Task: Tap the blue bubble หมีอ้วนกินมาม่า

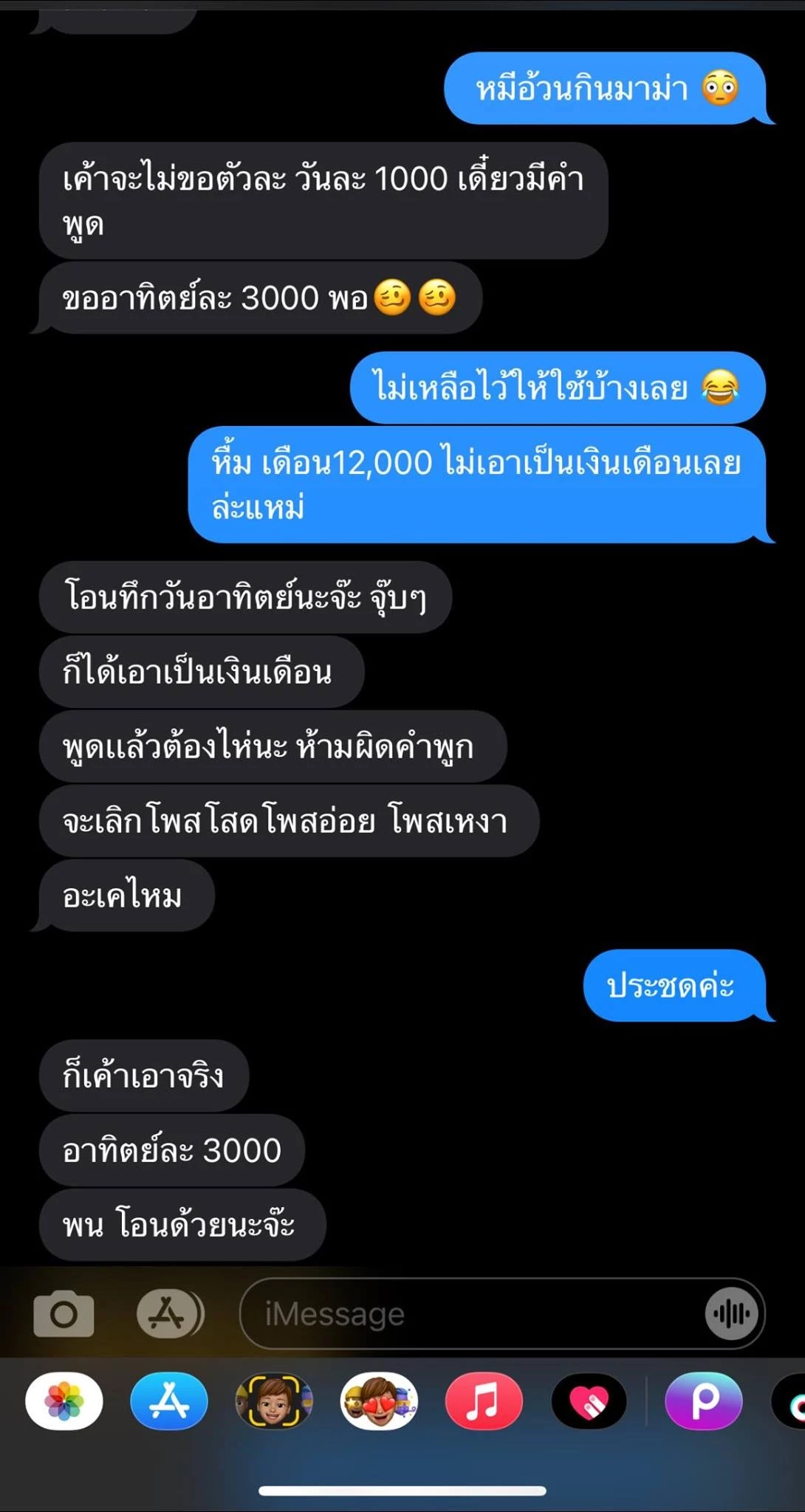Action: [x=606, y=89]
